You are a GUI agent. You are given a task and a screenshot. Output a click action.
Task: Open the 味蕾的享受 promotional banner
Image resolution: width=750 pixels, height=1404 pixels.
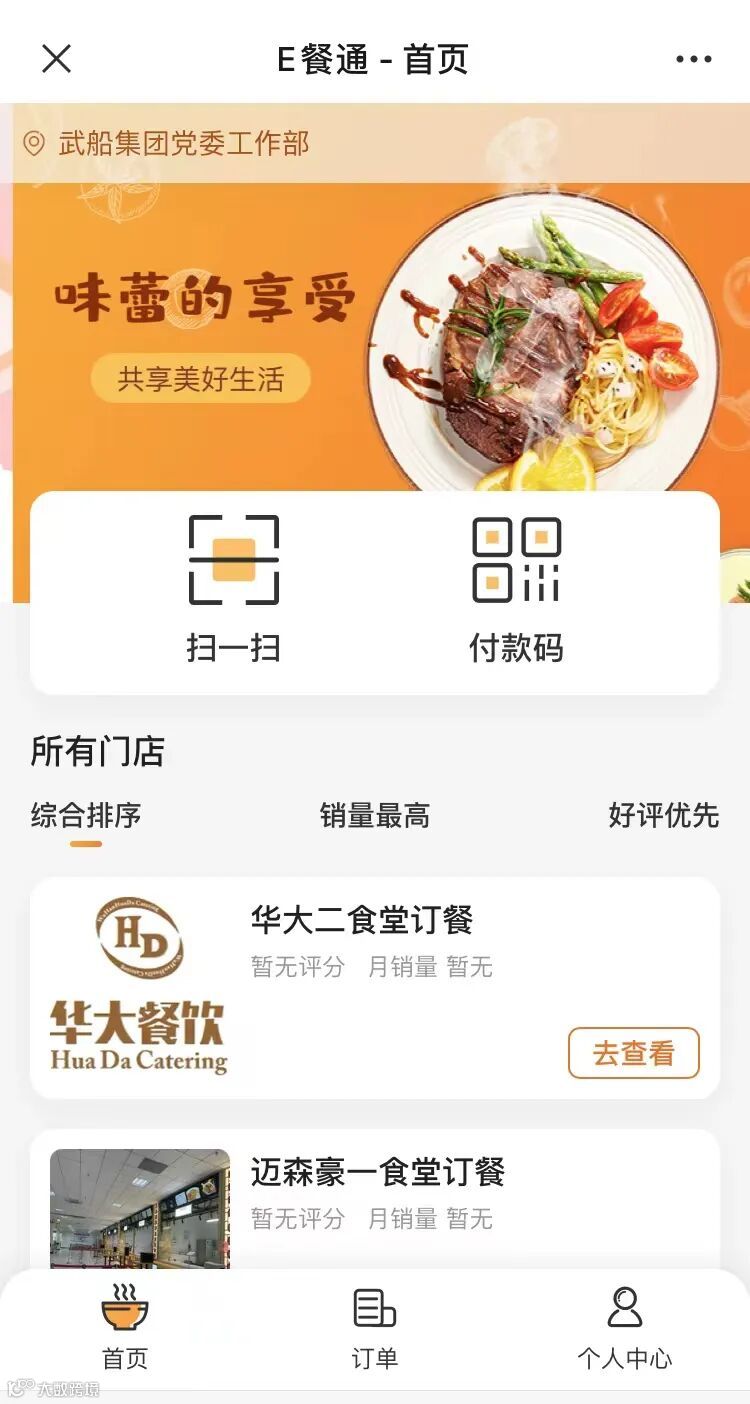pos(375,340)
